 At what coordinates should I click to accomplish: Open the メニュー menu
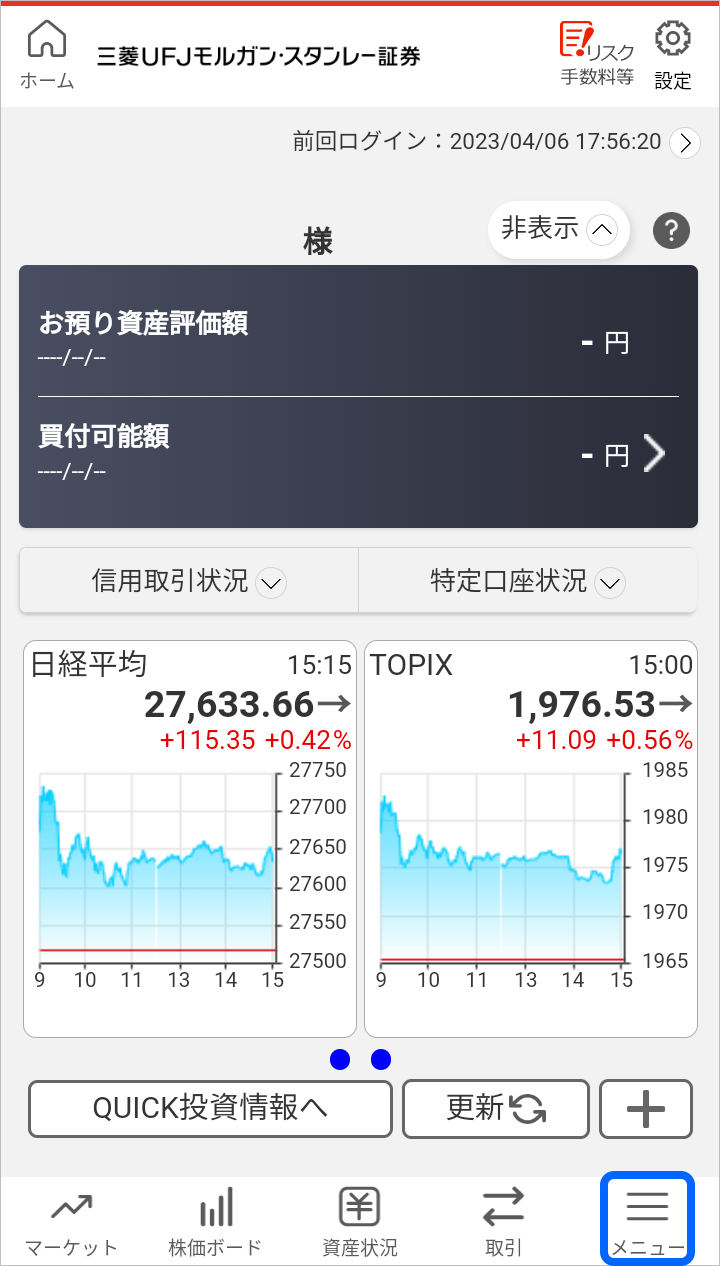(x=647, y=1219)
